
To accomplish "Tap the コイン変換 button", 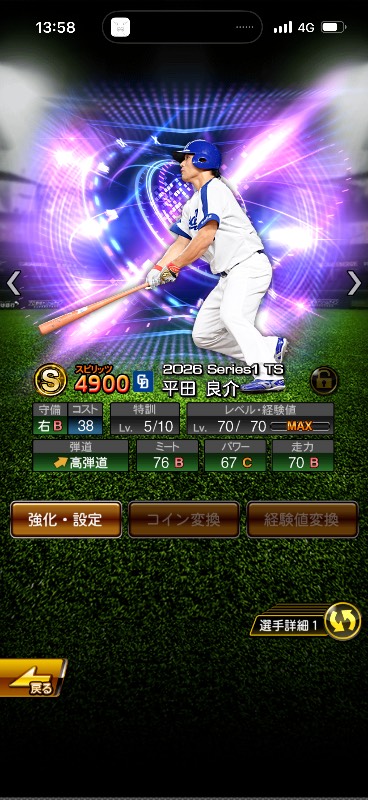I will (184, 519).
